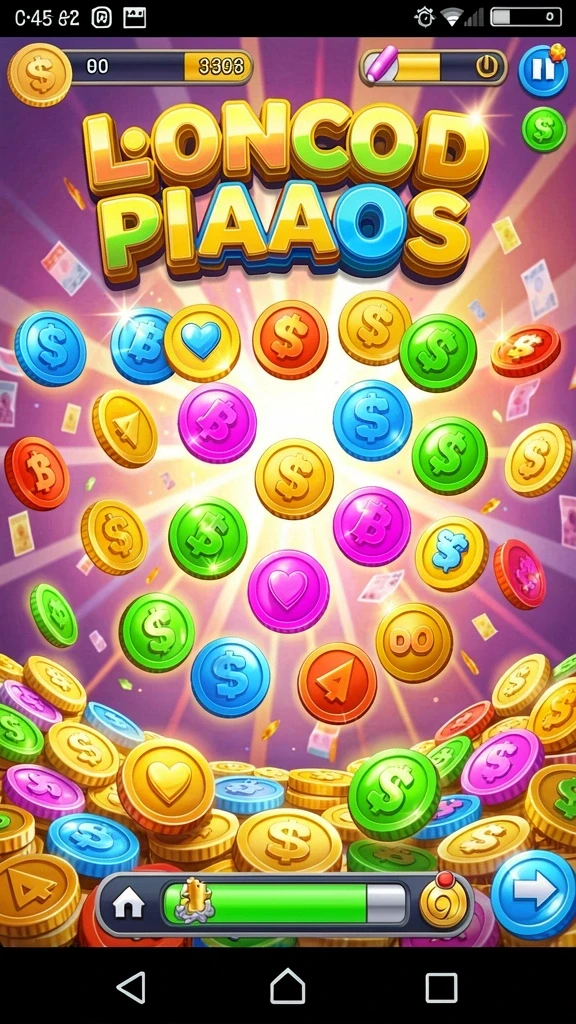The height and width of the screenshot is (1024, 576).
Task: Tap the green dollar coin button below pause
Action: 543,129
